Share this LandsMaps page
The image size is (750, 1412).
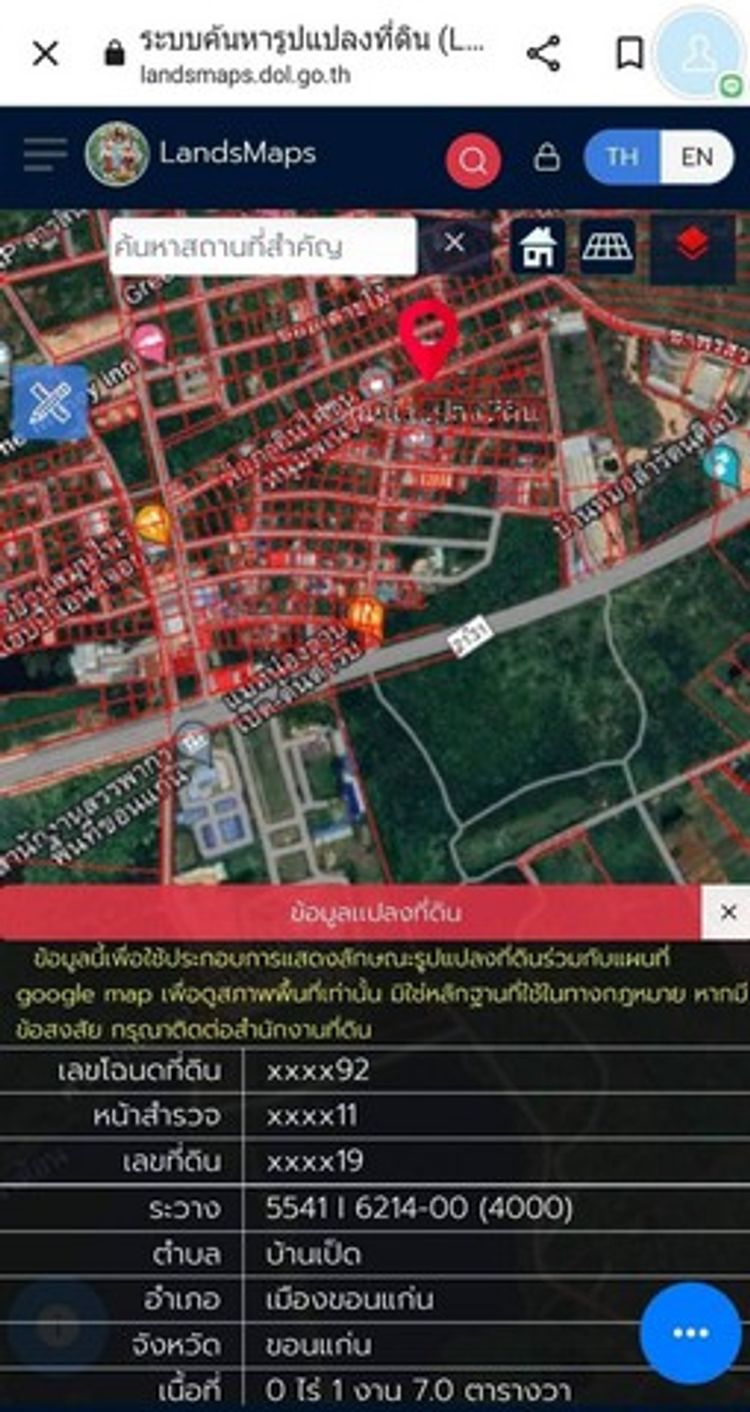coord(543,53)
